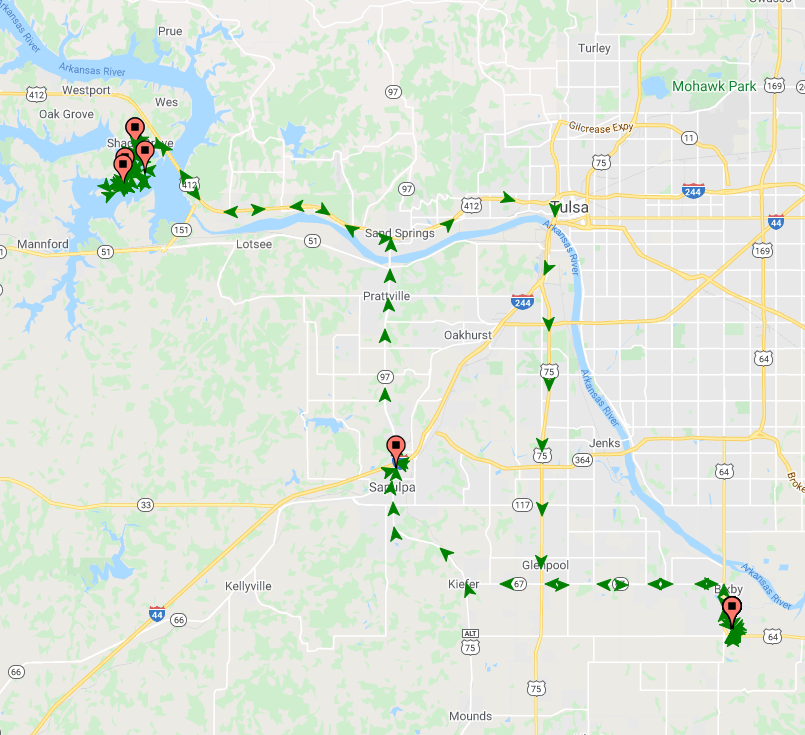Screen dimensions: 805x735
Task: Open the red pin near Bixby
Action: pos(733,609)
